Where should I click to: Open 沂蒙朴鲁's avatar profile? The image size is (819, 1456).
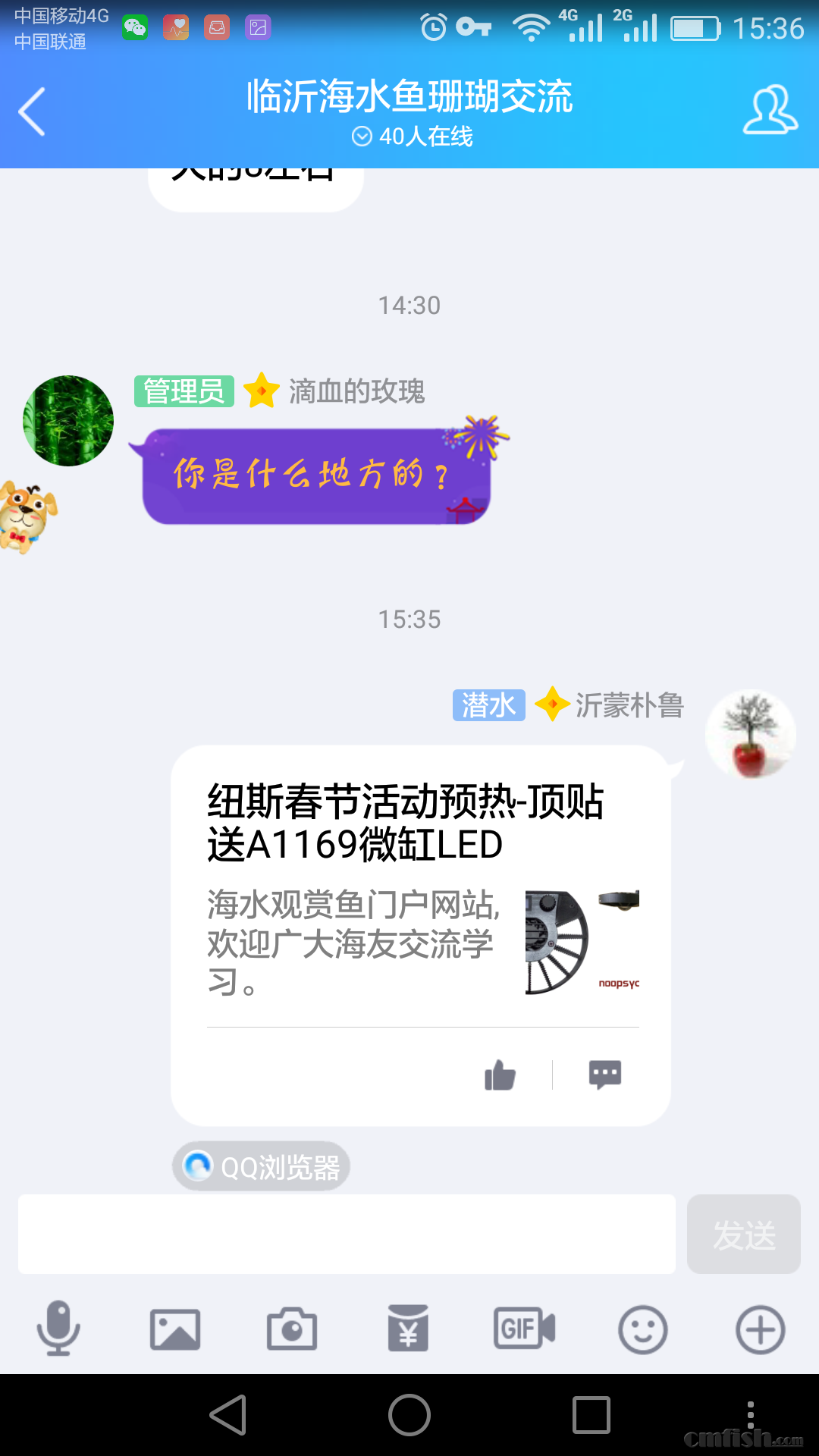[x=750, y=734]
